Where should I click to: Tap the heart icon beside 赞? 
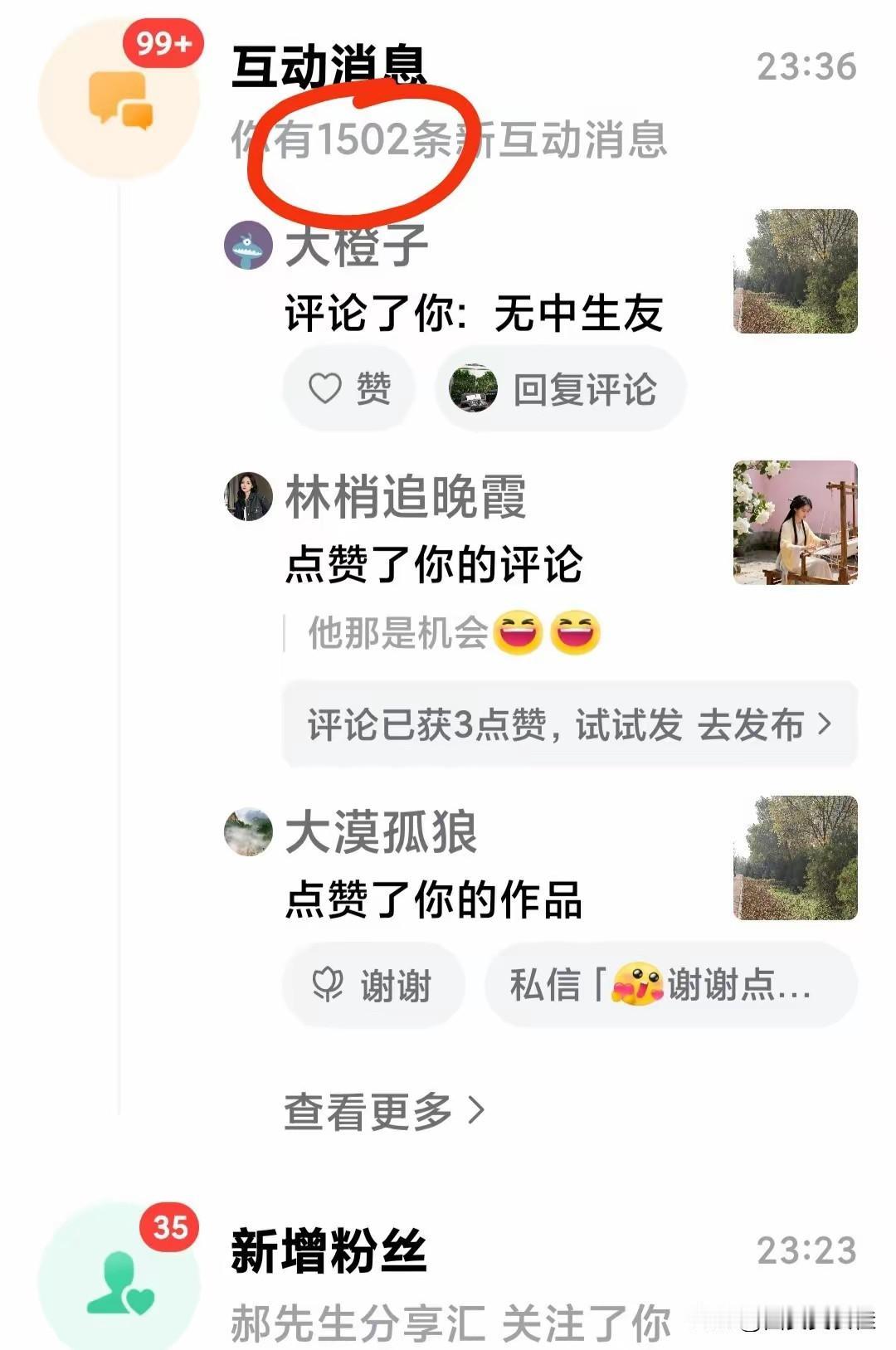click(325, 387)
